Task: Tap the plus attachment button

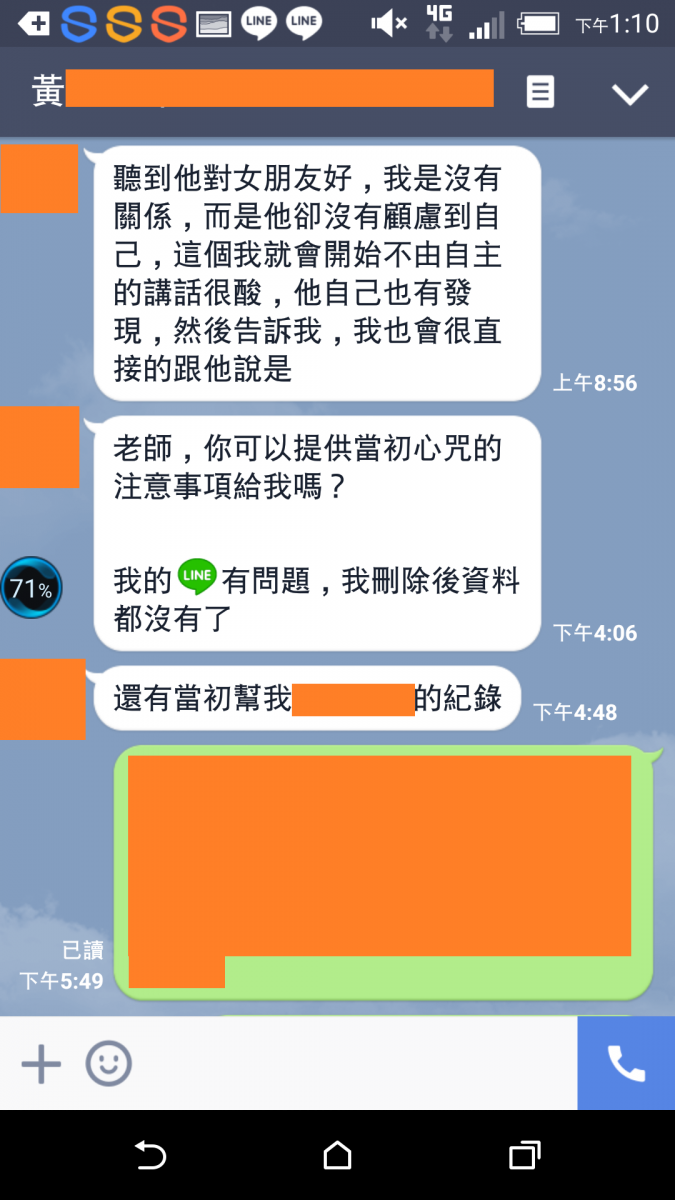Action: [41, 1064]
